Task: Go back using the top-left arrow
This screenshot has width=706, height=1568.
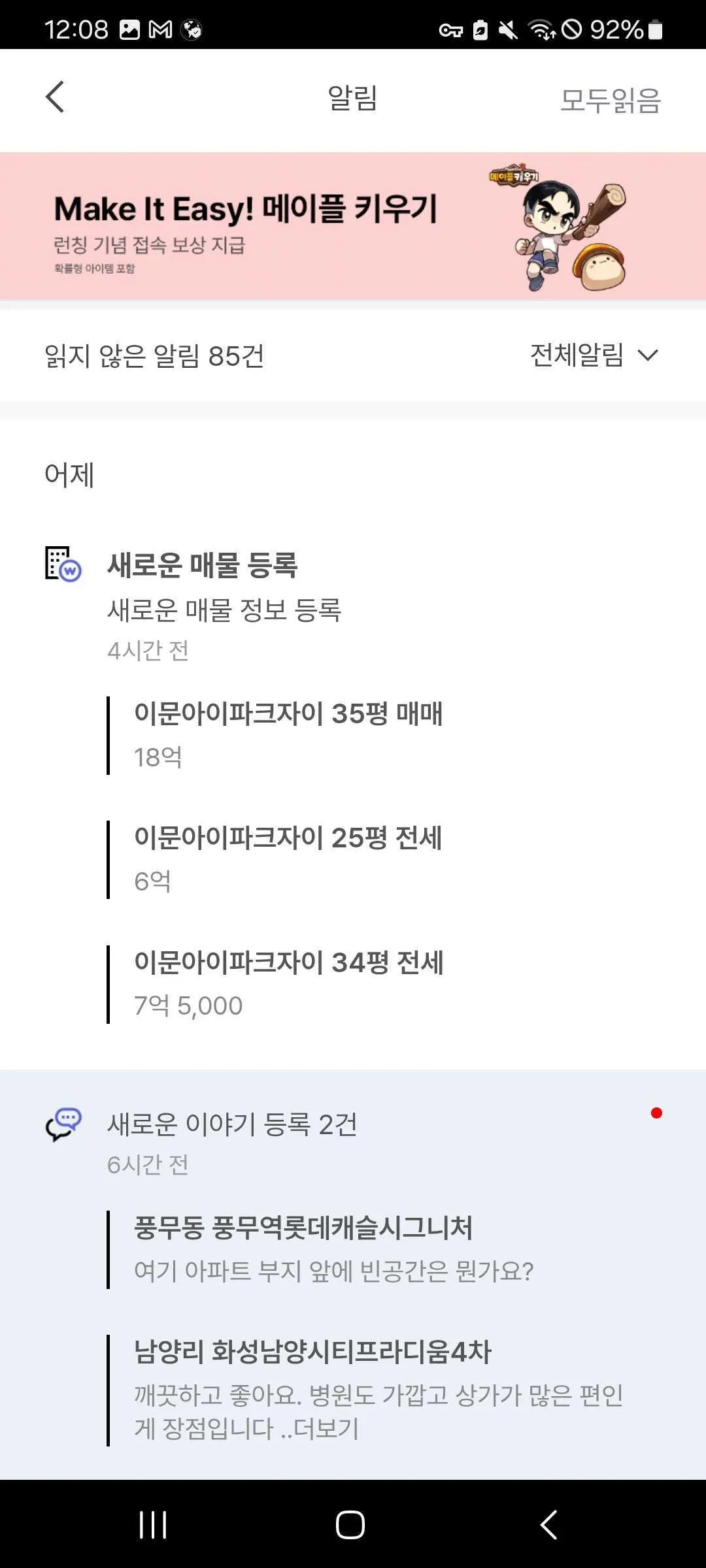Action: click(56, 97)
